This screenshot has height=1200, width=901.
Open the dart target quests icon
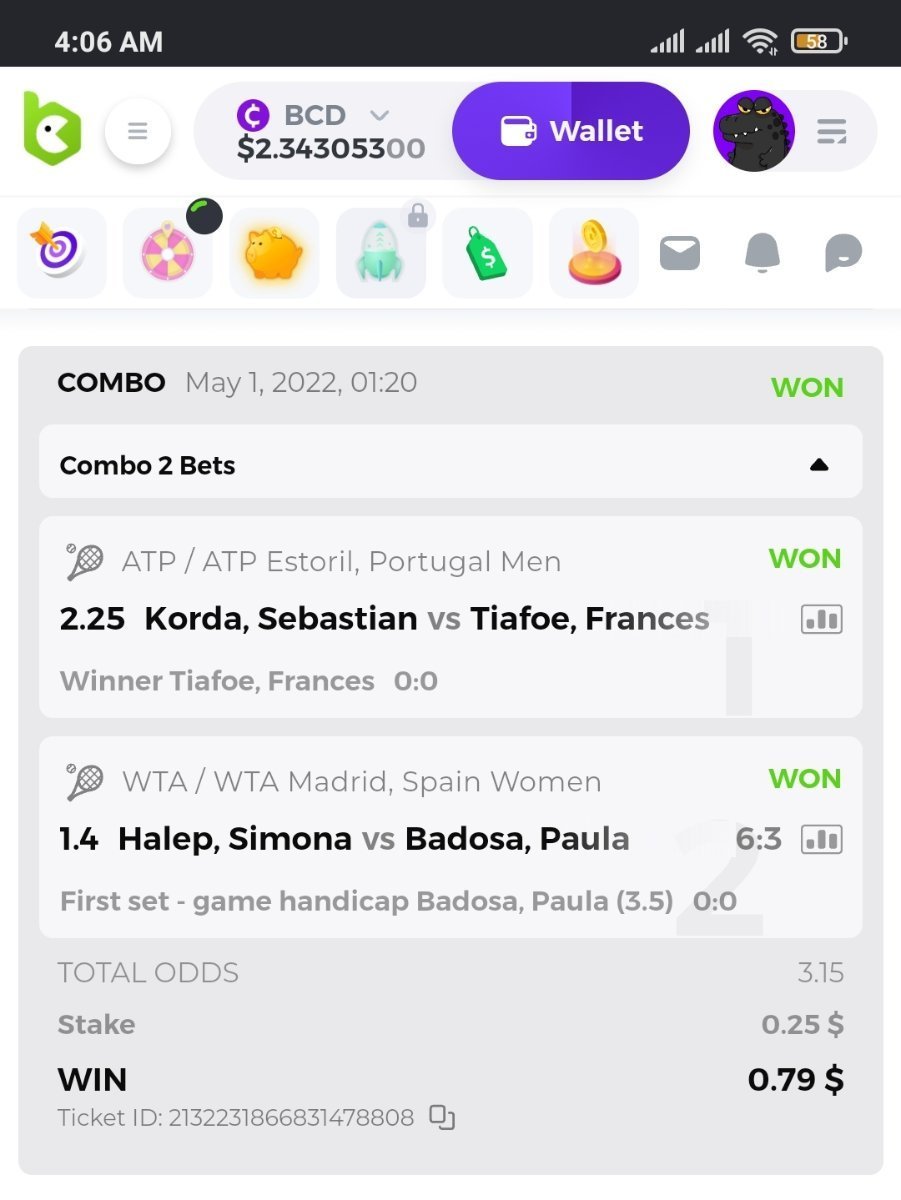62,253
